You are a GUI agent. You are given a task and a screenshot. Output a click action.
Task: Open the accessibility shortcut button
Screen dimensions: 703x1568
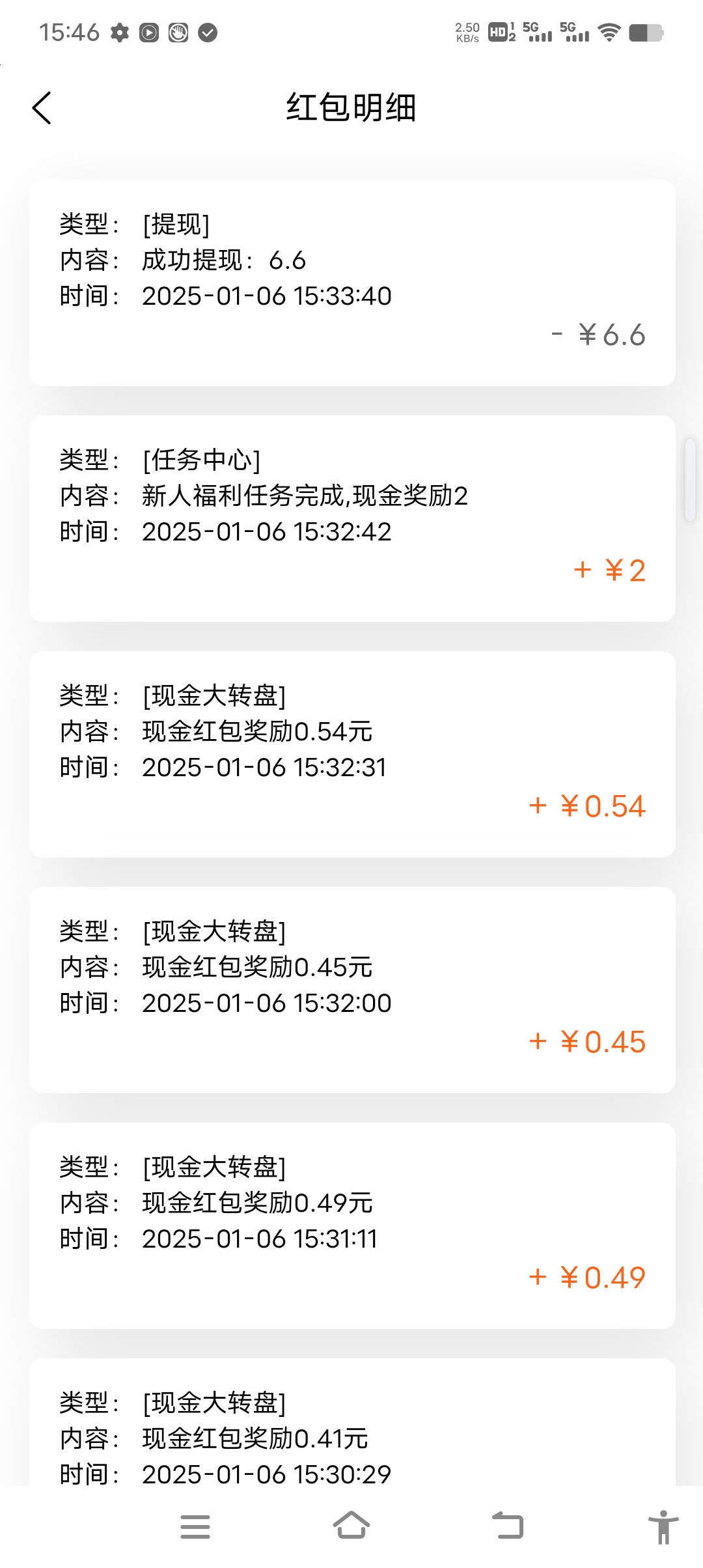(x=663, y=1526)
